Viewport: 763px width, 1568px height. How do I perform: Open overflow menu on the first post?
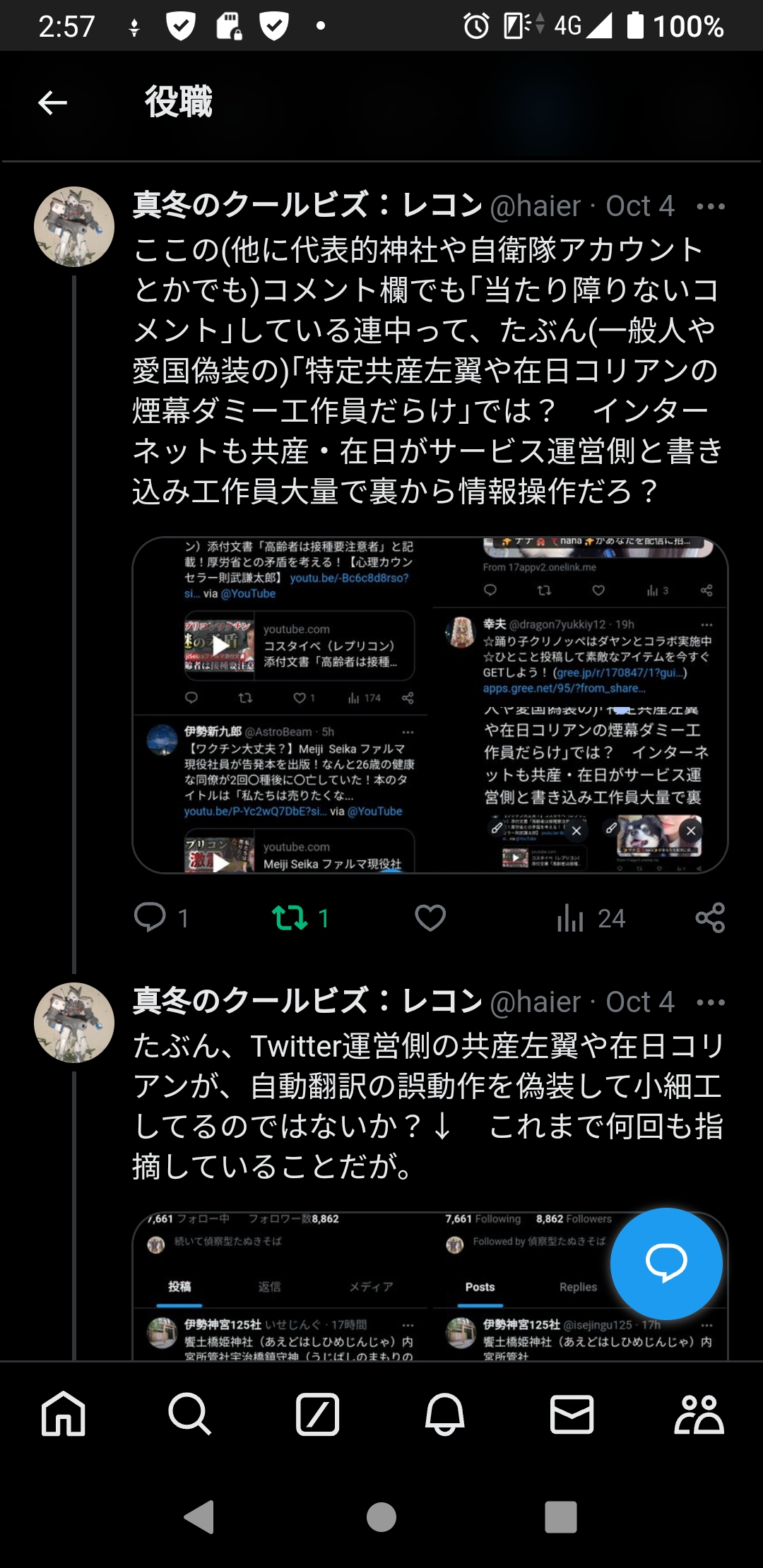click(710, 207)
